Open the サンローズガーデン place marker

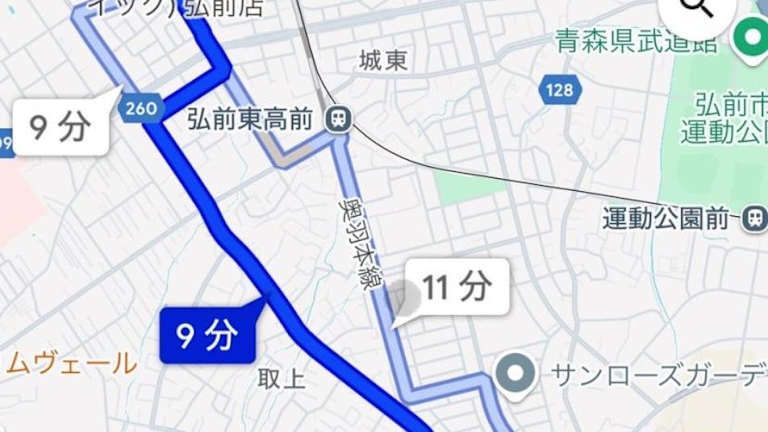coord(517,374)
